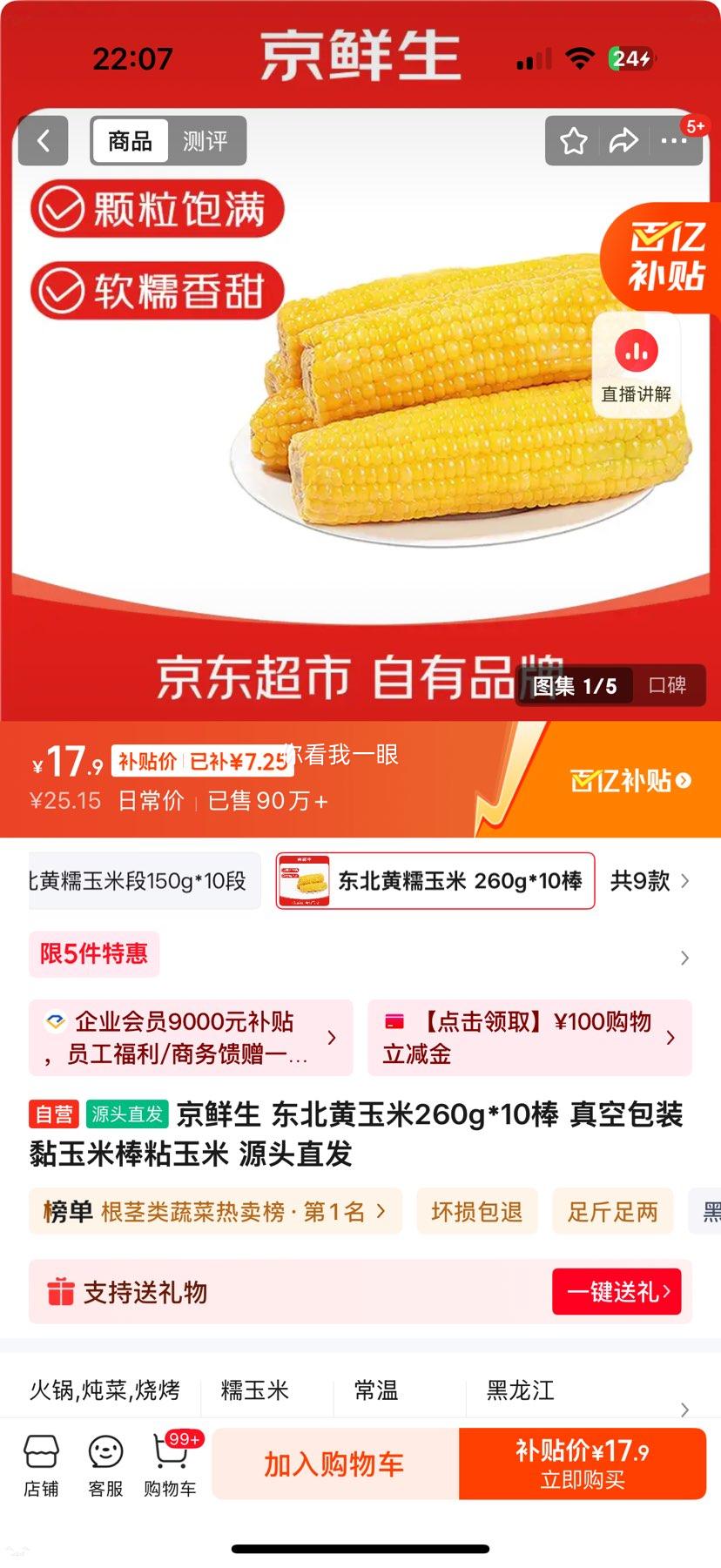This screenshot has width=721, height=1568.
Task: Claim the ¥100购物立减金 coupon
Action: [530, 1038]
